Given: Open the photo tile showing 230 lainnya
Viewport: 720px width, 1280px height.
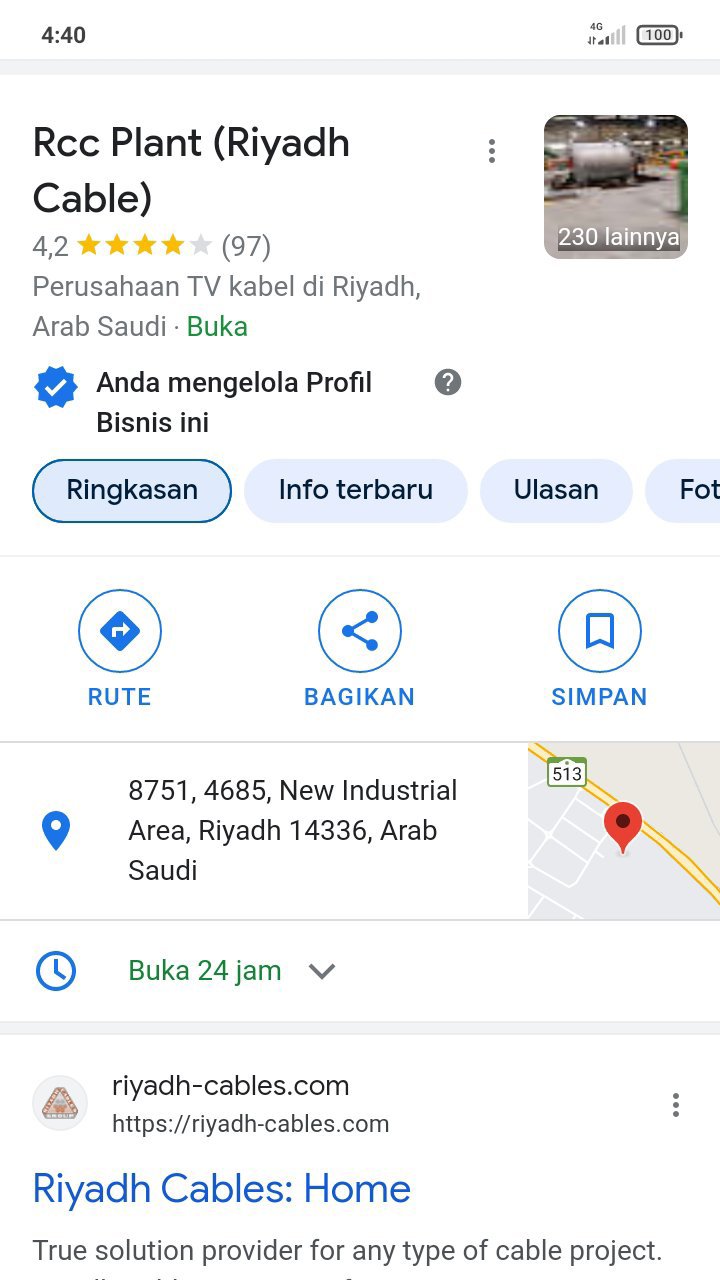Looking at the screenshot, I should (x=616, y=187).
